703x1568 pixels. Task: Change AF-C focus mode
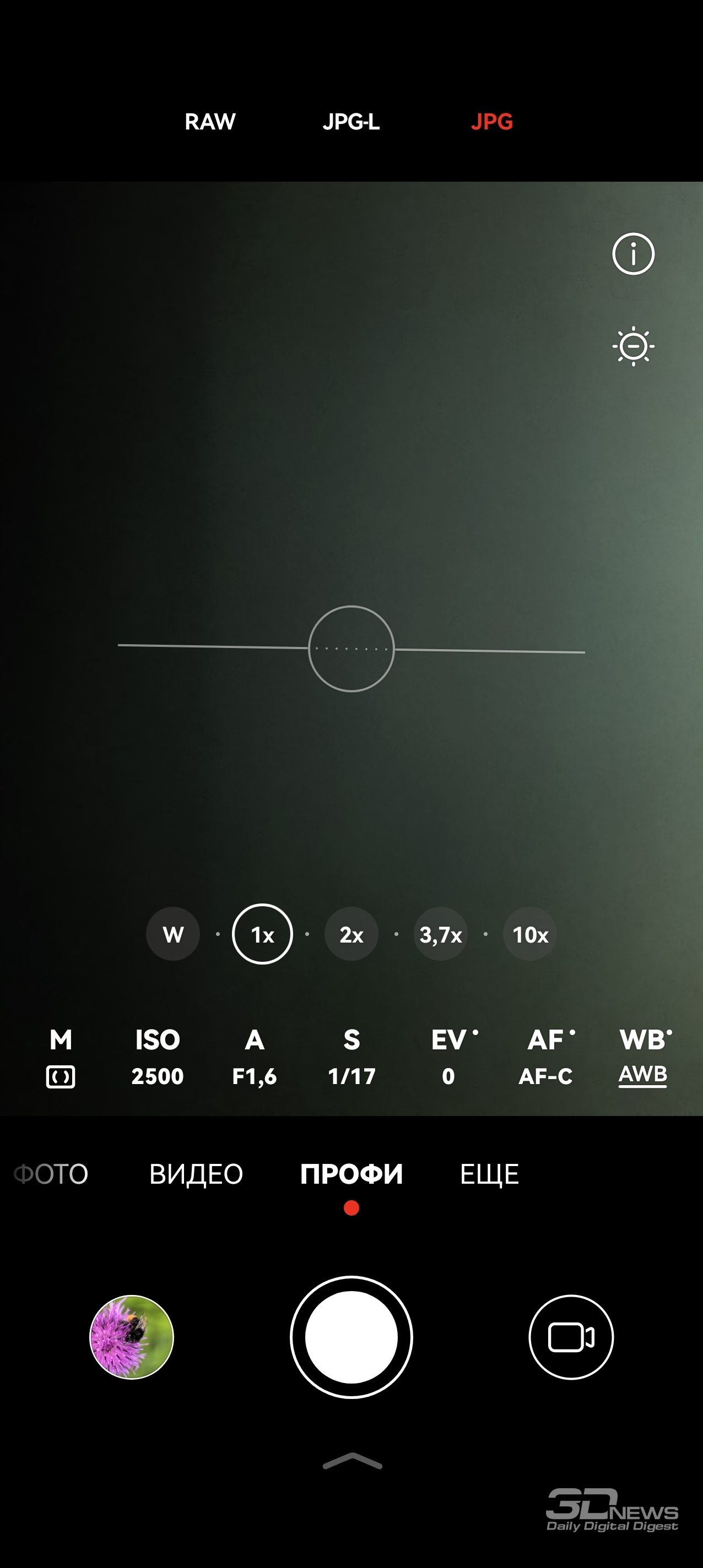(x=547, y=1058)
